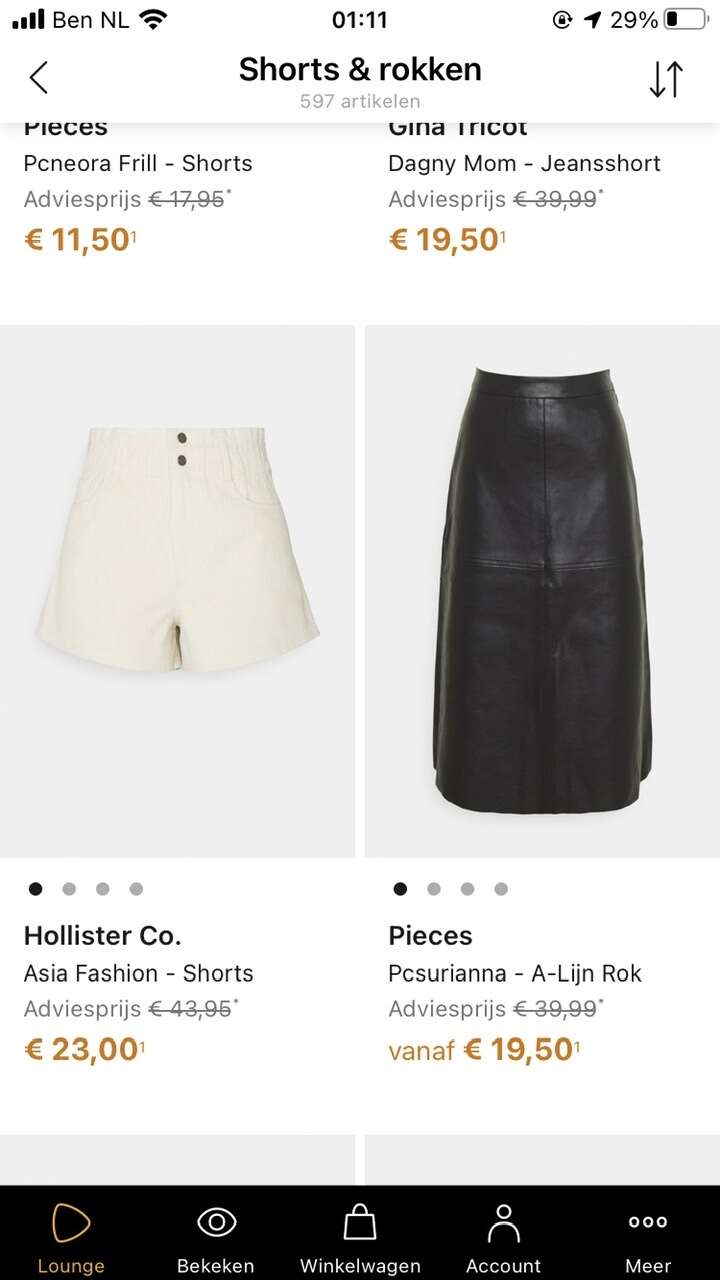Open Pieces Pcneora Frill shorts listing
720x1280 pixels.
138,164
